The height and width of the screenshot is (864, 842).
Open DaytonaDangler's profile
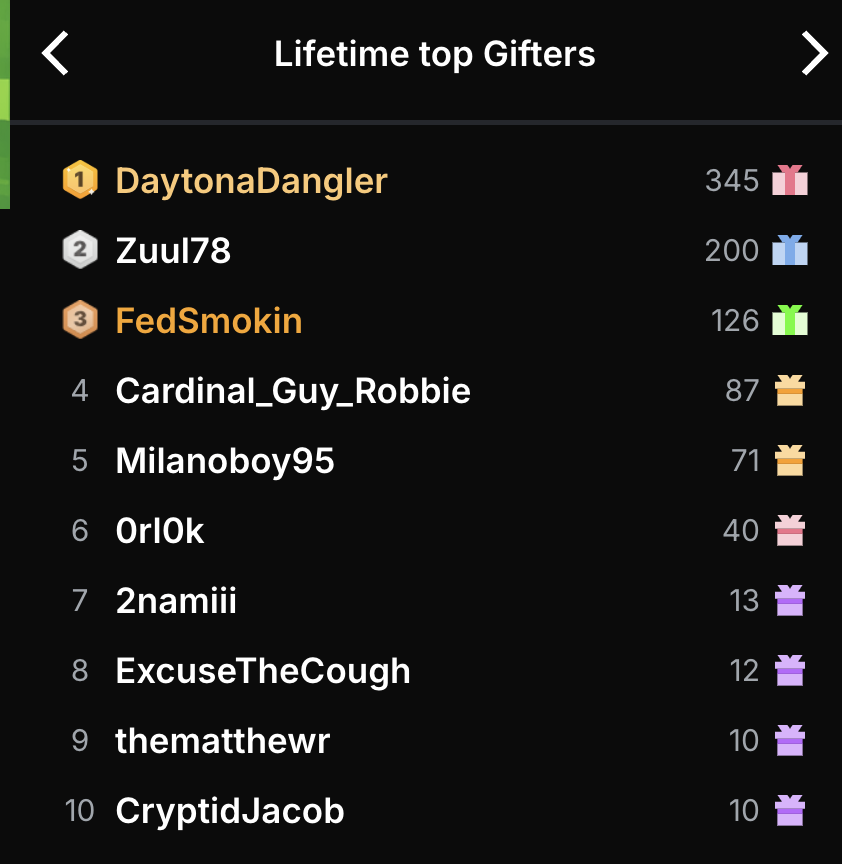(251, 181)
